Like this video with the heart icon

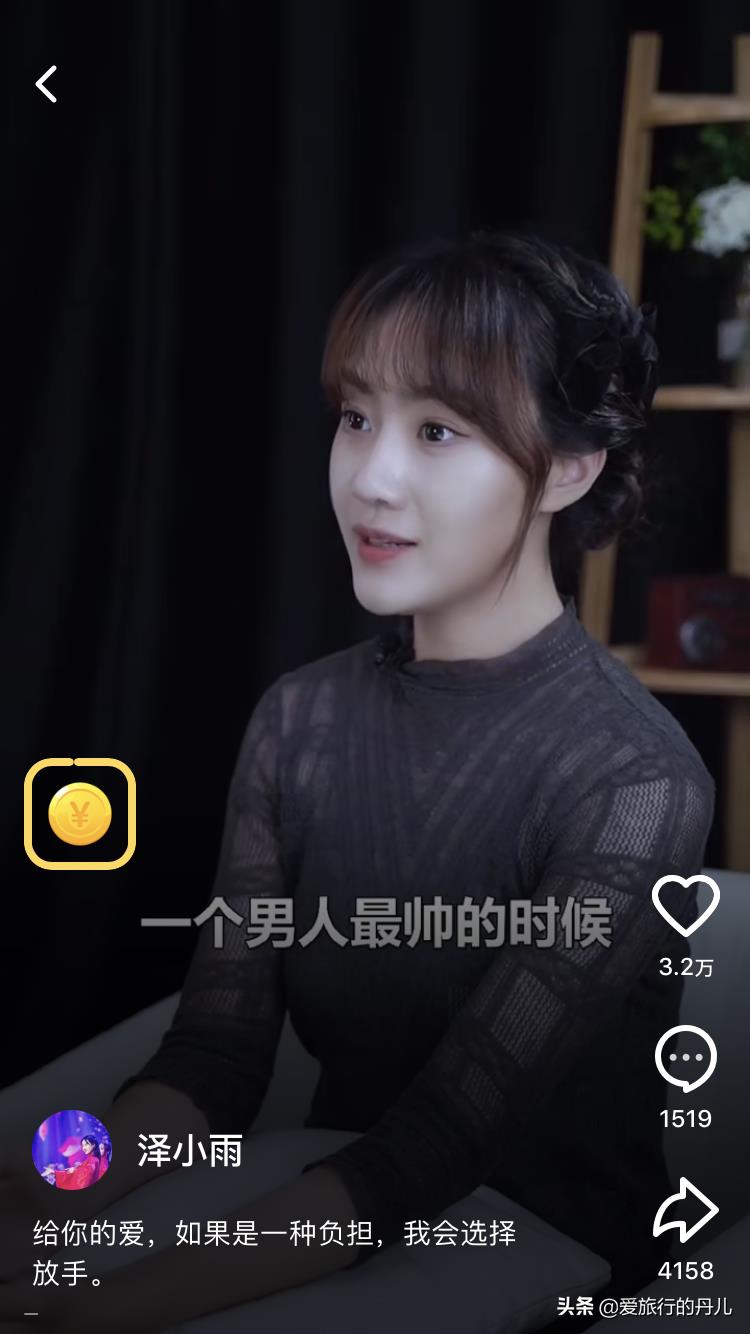(x=686, y=906)
